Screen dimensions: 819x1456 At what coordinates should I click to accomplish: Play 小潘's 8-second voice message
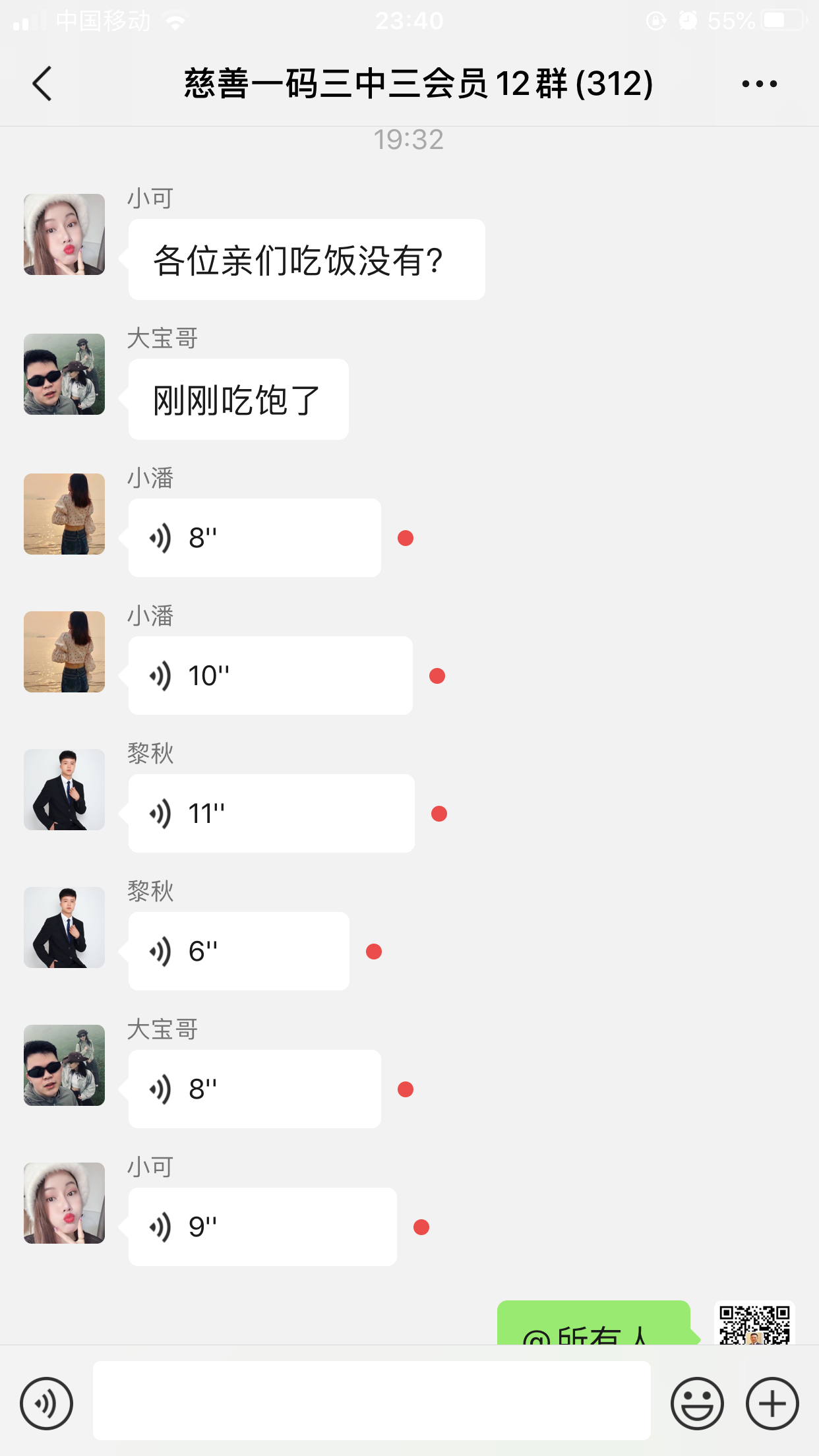pyautogui.click(x=255, y=538)
